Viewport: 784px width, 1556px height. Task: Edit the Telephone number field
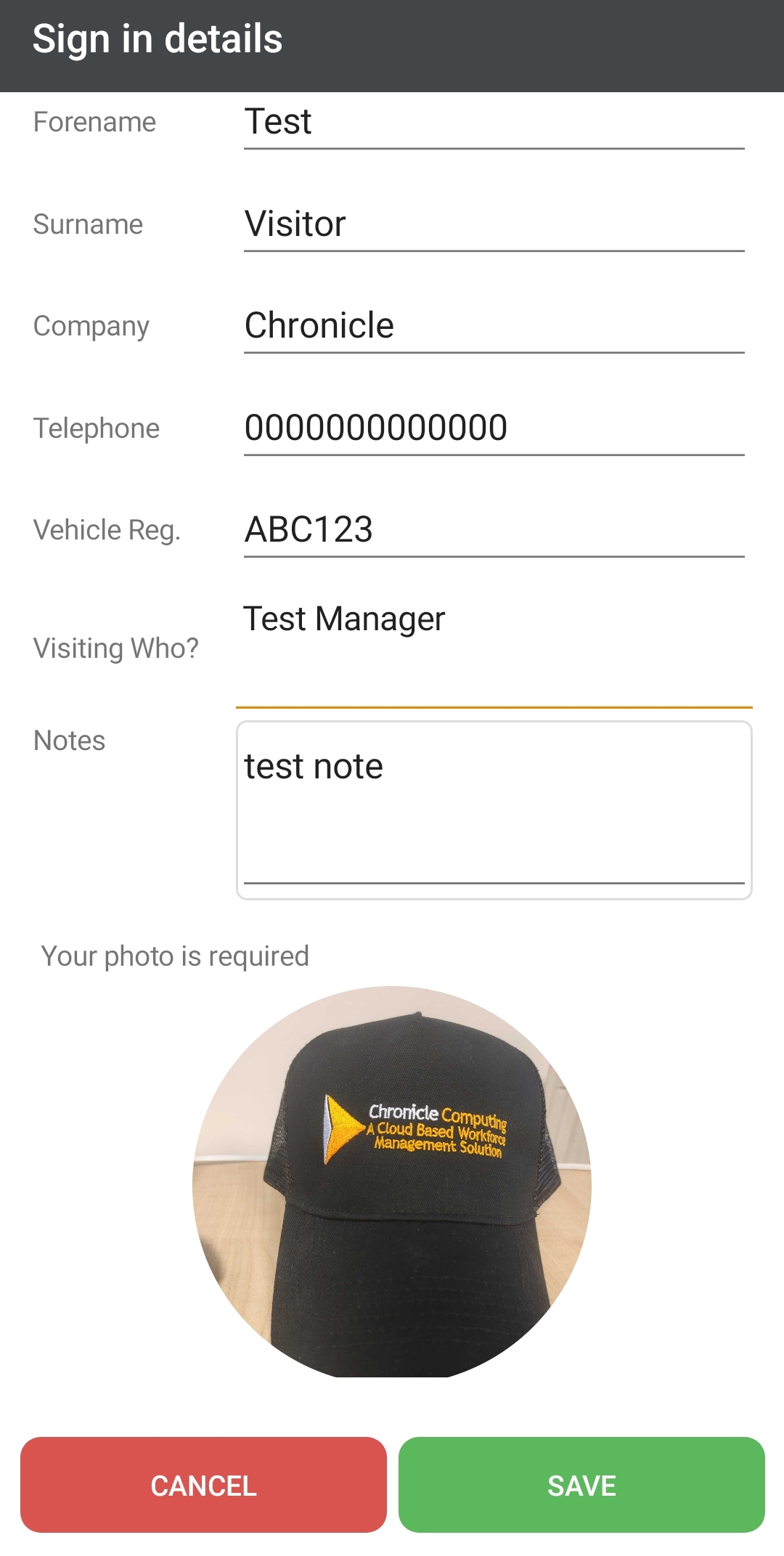pos(494,428)
